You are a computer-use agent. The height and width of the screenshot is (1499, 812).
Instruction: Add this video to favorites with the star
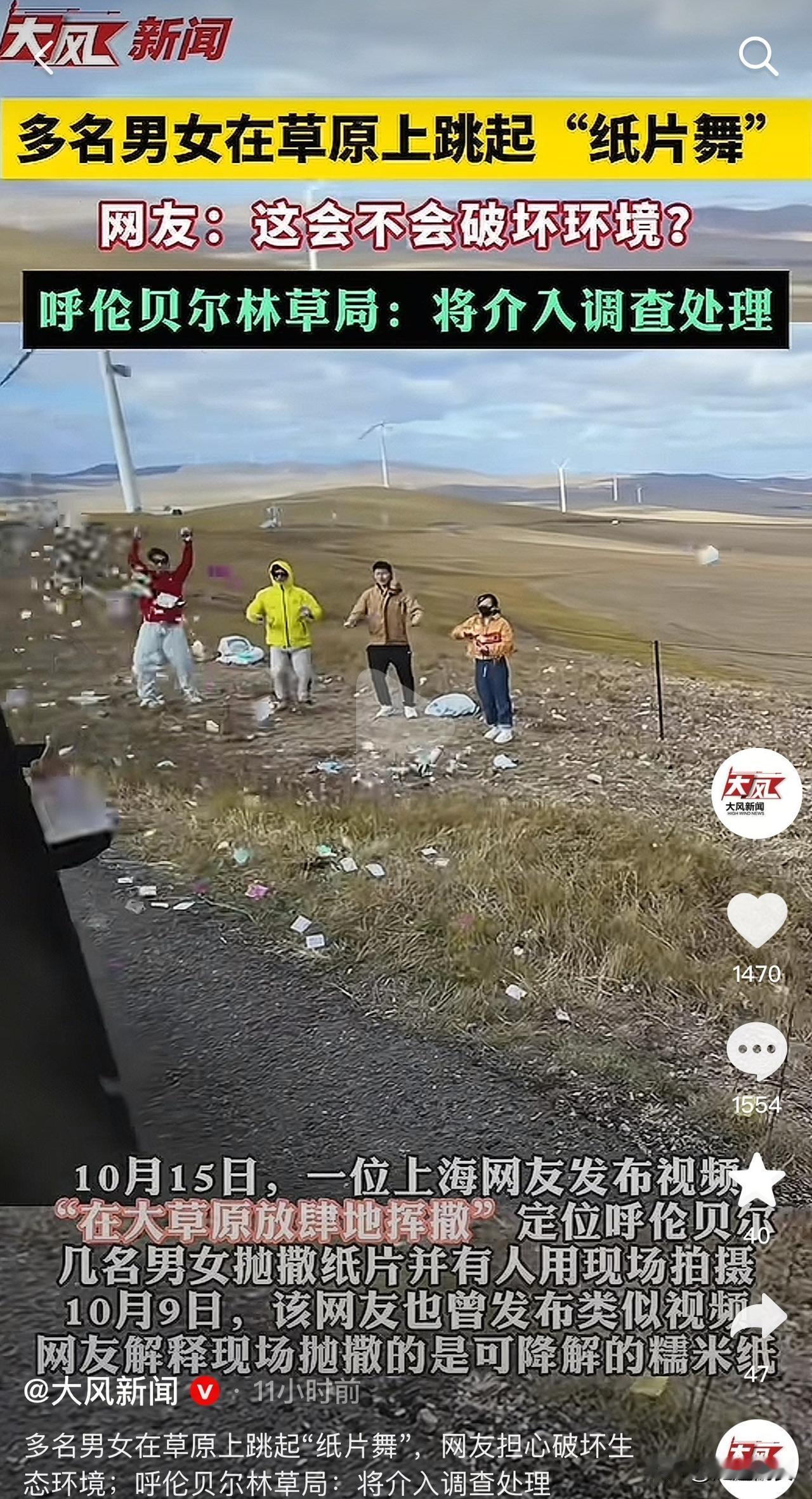click(756, 1180)
